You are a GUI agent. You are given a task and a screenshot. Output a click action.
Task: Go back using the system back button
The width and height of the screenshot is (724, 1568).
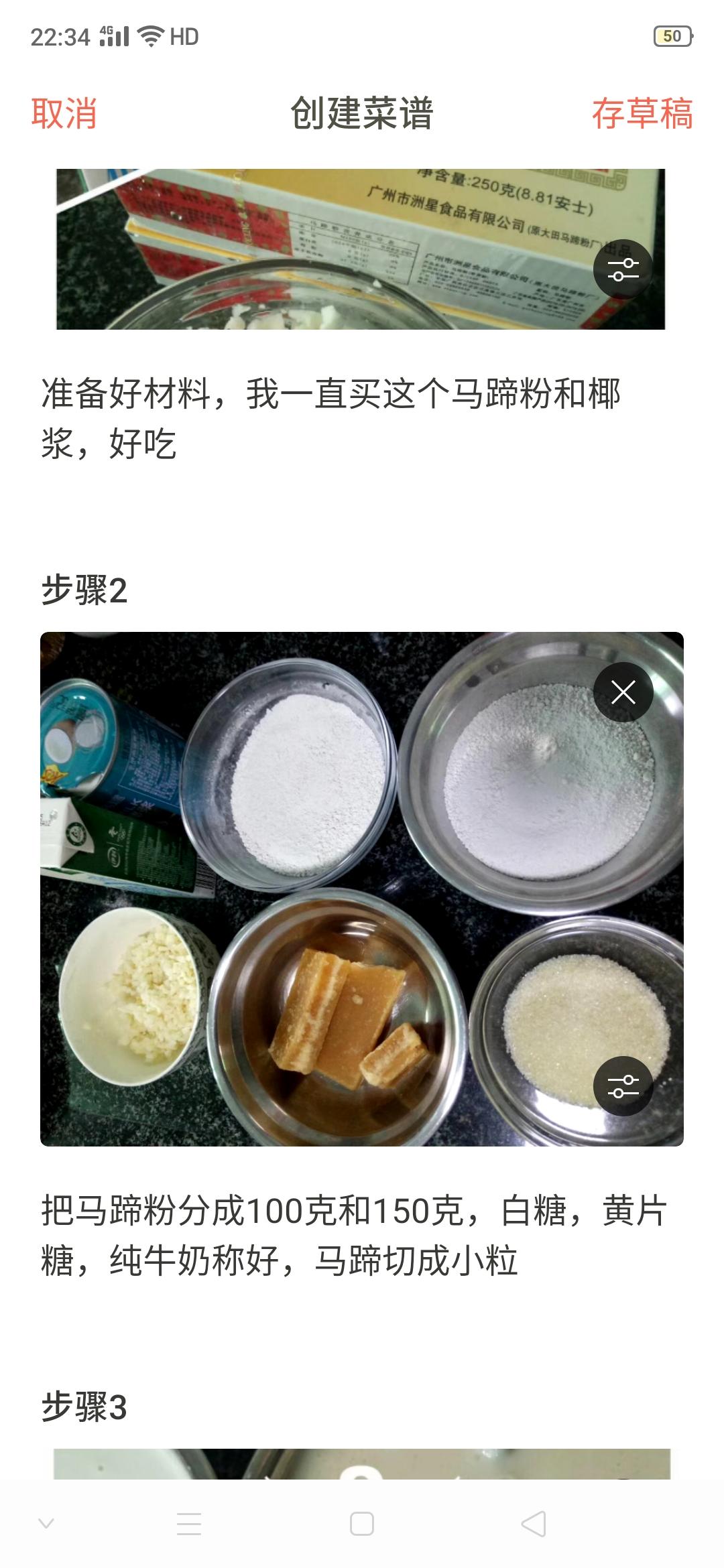[x=534, y=1524]
